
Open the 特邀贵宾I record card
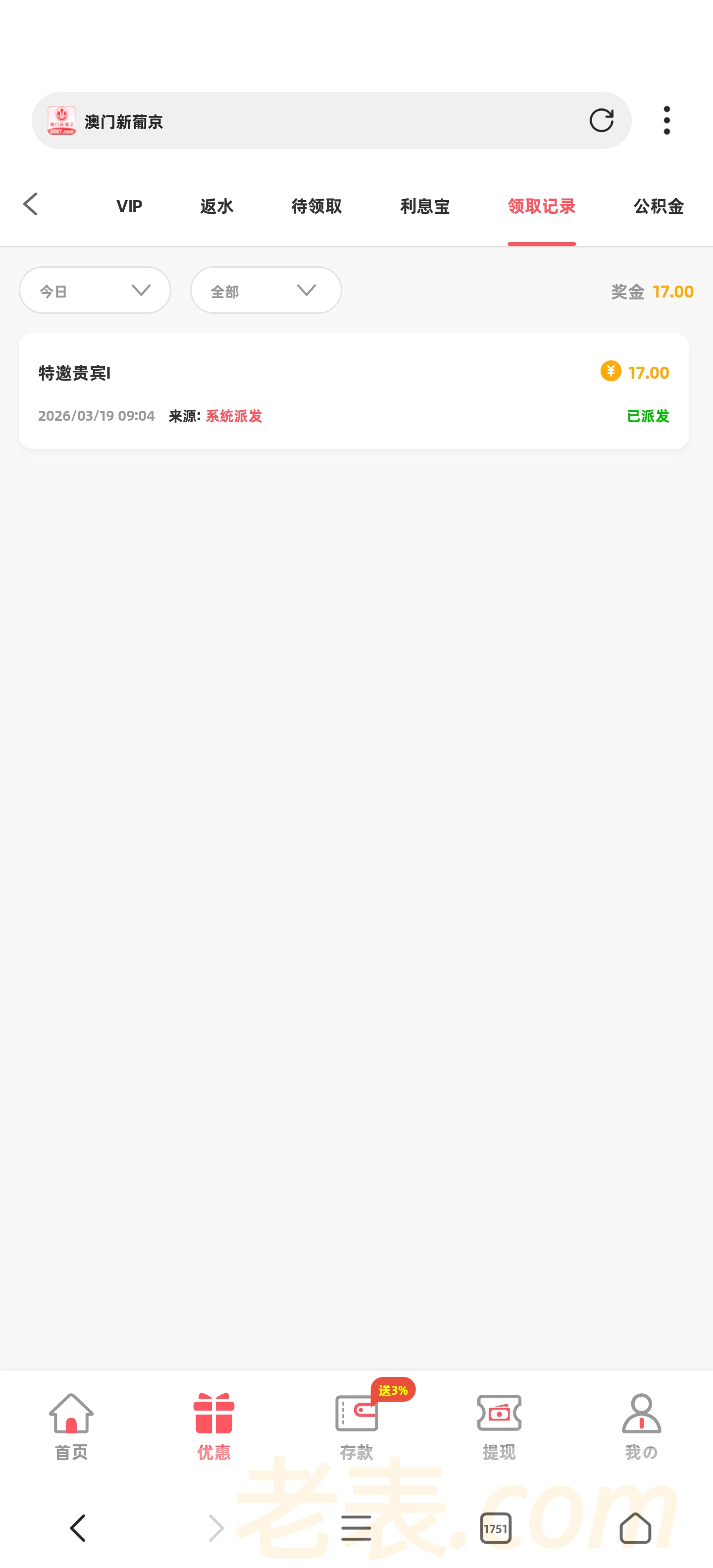353,391
